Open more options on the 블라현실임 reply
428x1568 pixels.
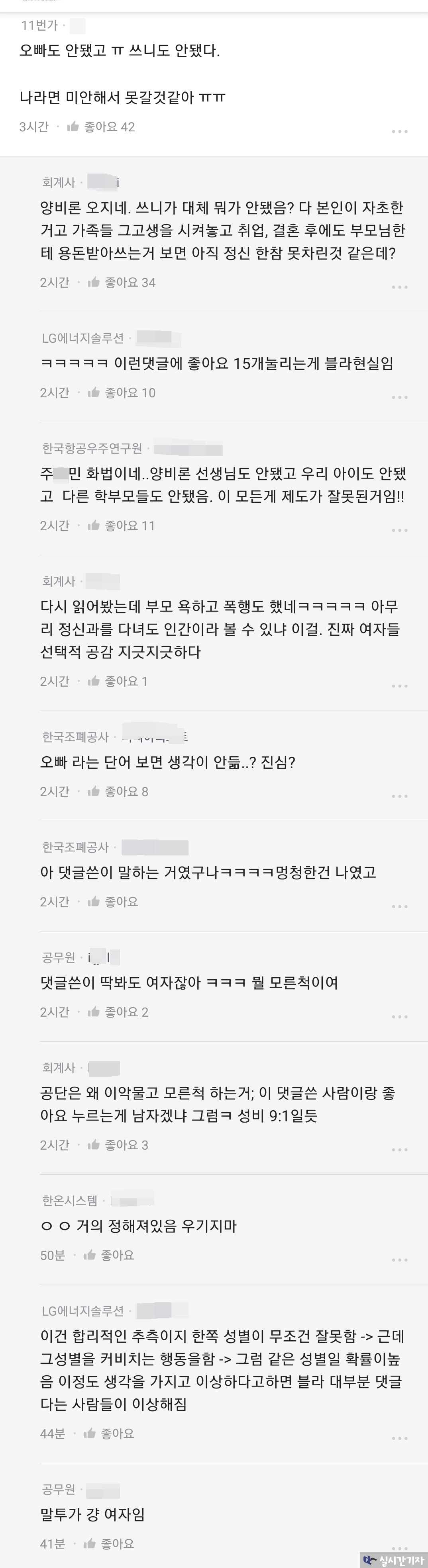coord(399,397)
